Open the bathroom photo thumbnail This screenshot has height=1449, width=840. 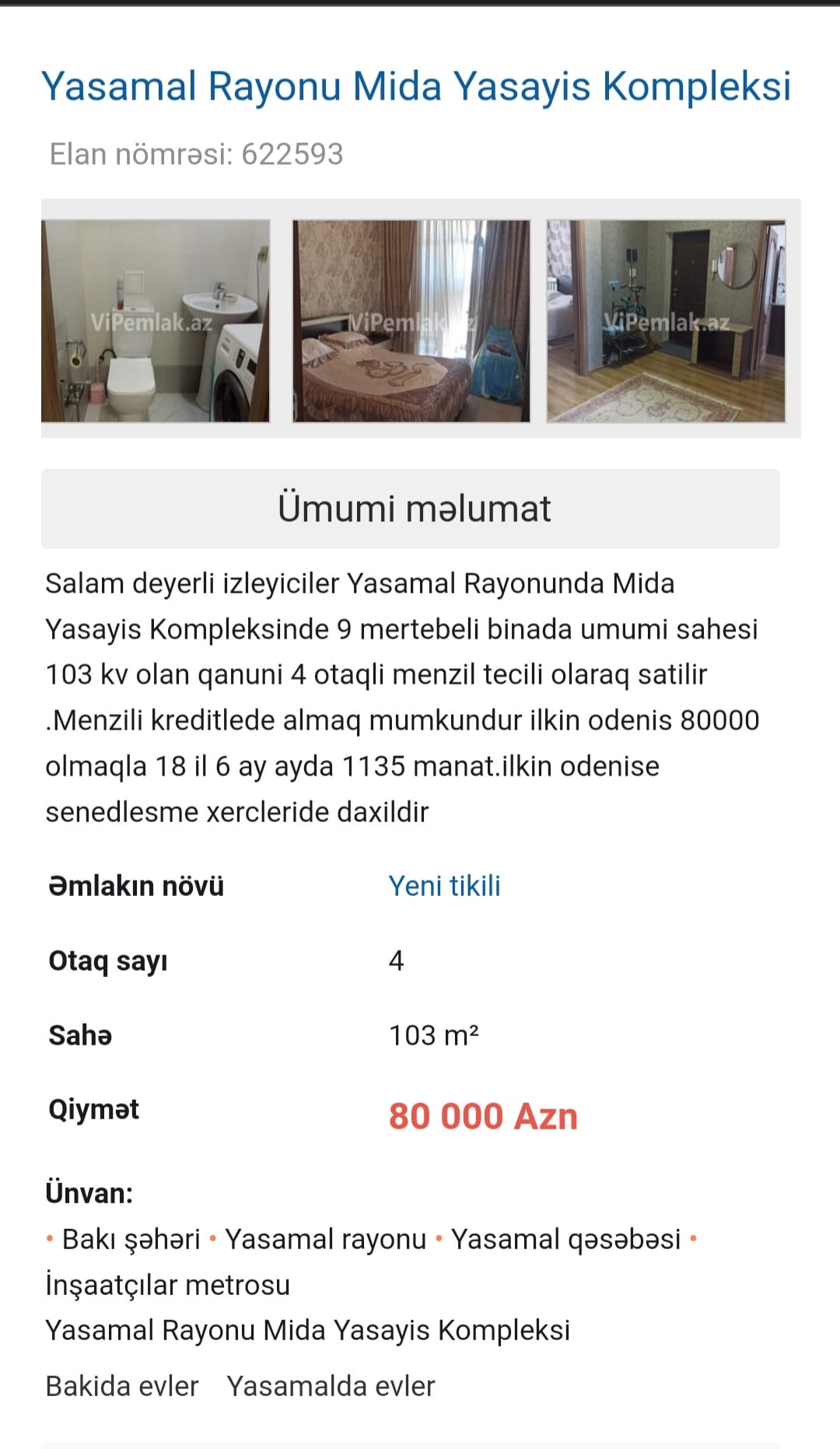coord(156,321)
